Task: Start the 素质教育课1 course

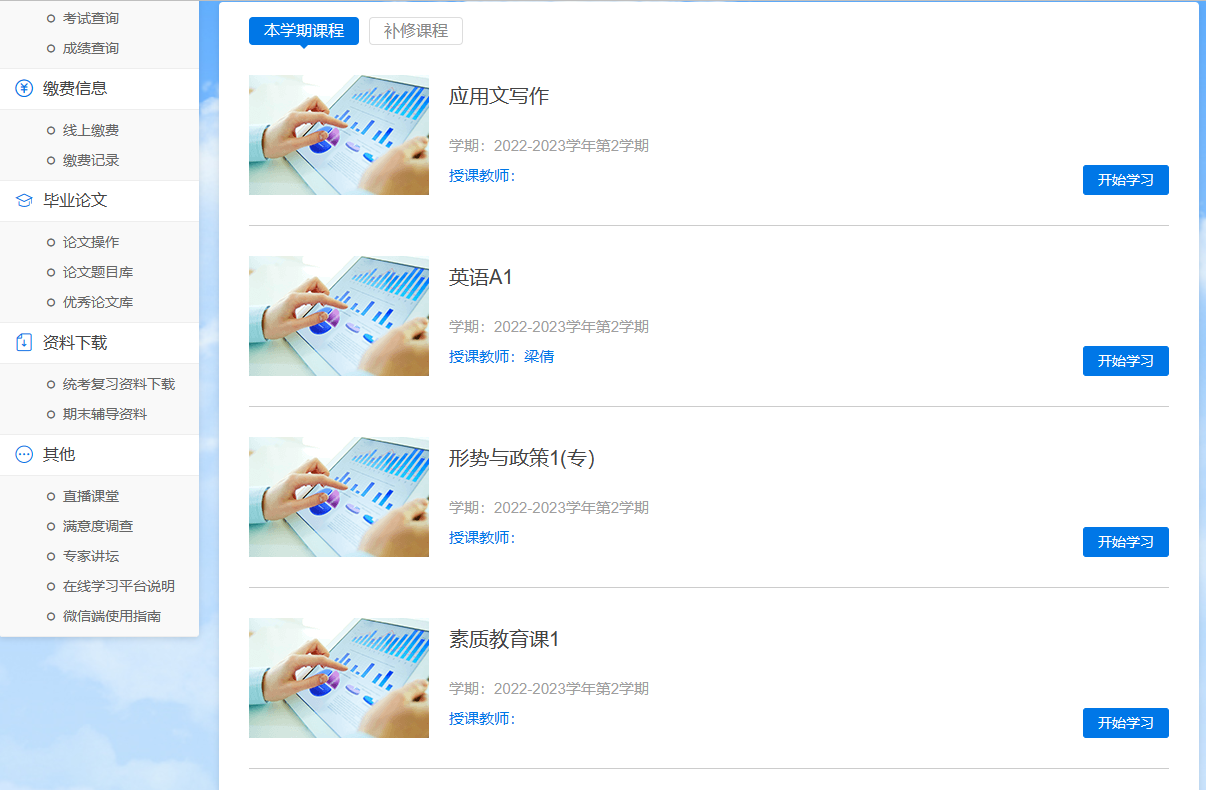Action: coord(1125,723)
